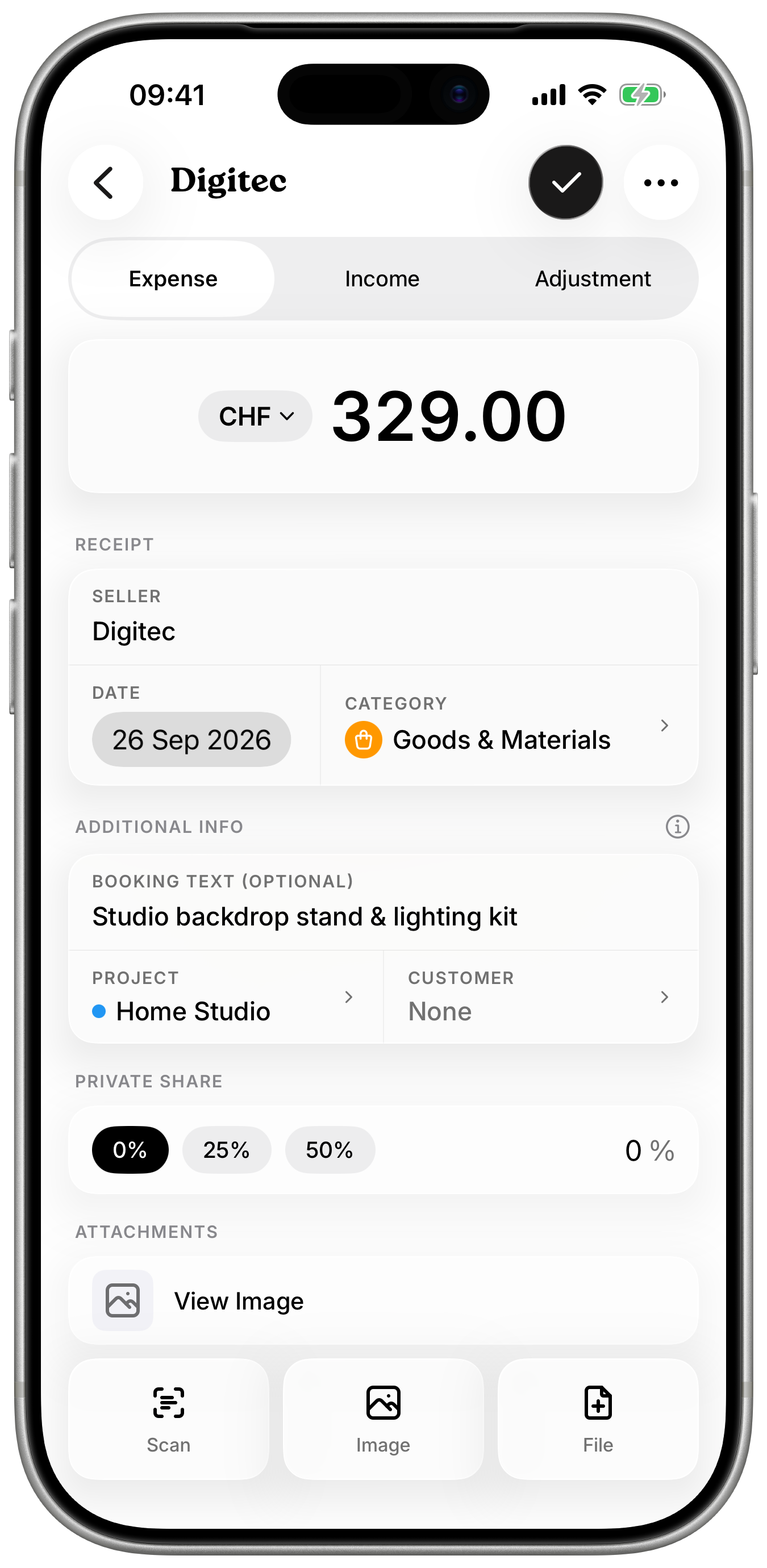Change the date 26 Sep 2026
This screenshot has width=767, height=1568.
click(191, 740)
